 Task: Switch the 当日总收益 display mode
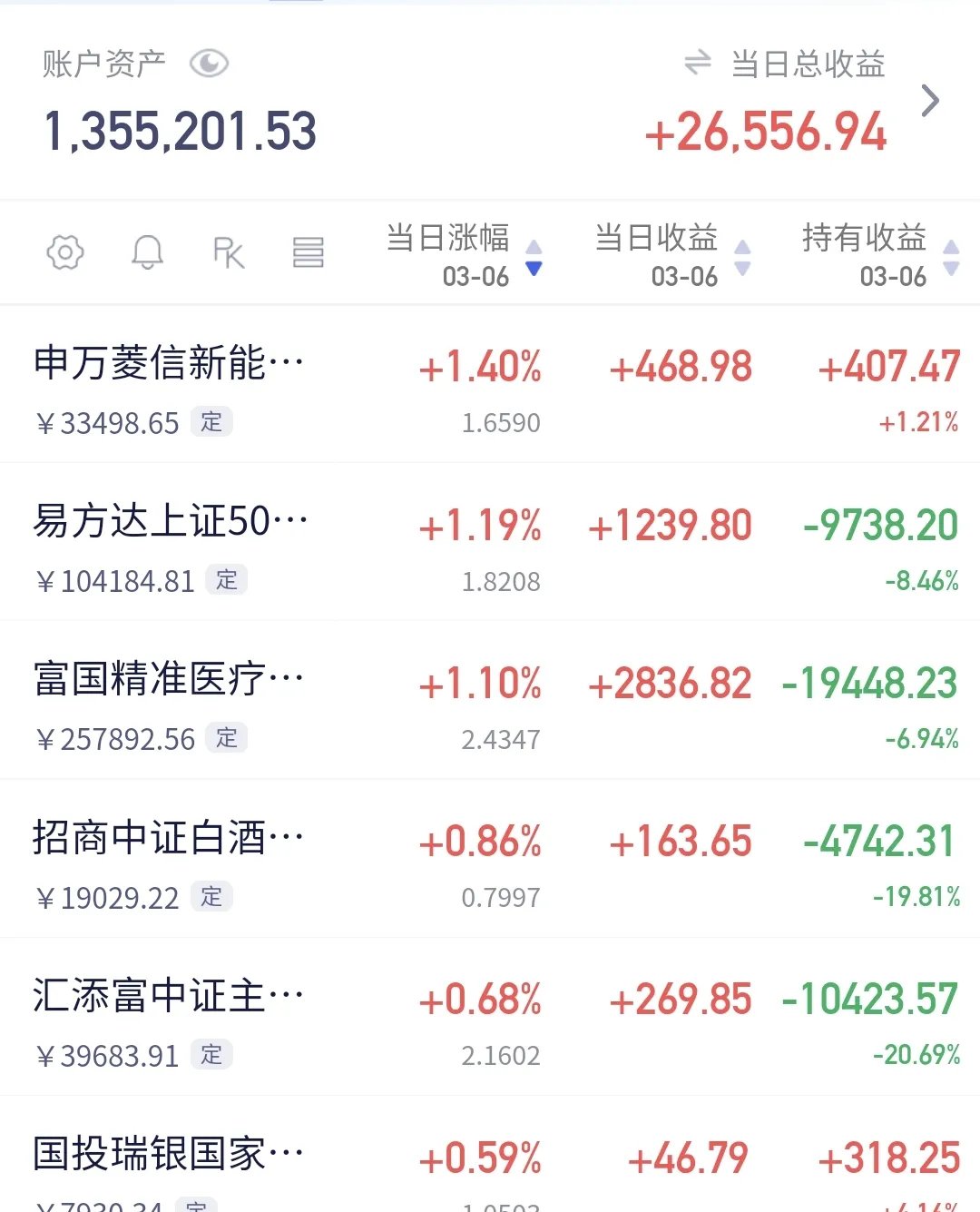(x=697, y=64)
